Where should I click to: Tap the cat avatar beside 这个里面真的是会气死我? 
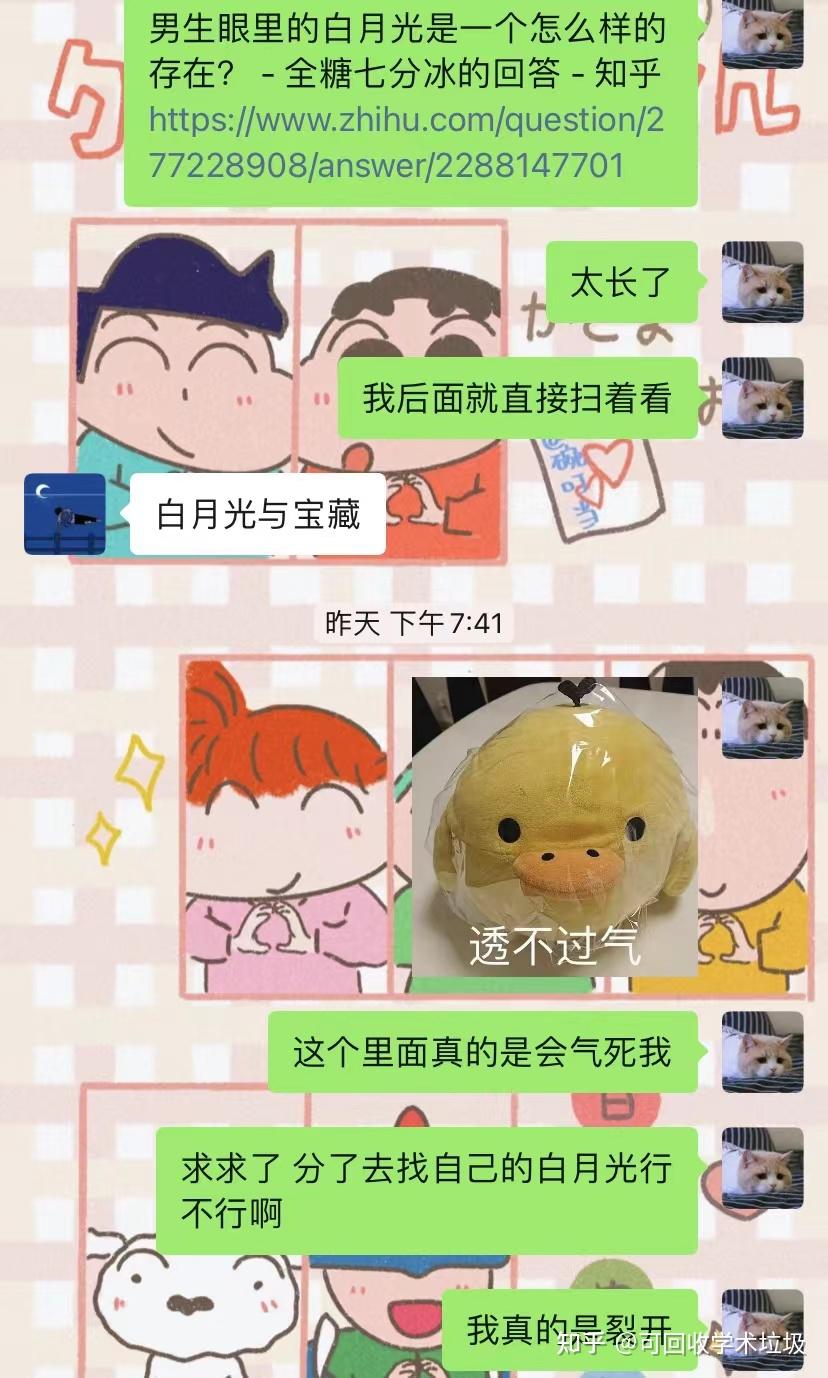pyautogui.click(x=762, y=1052)
